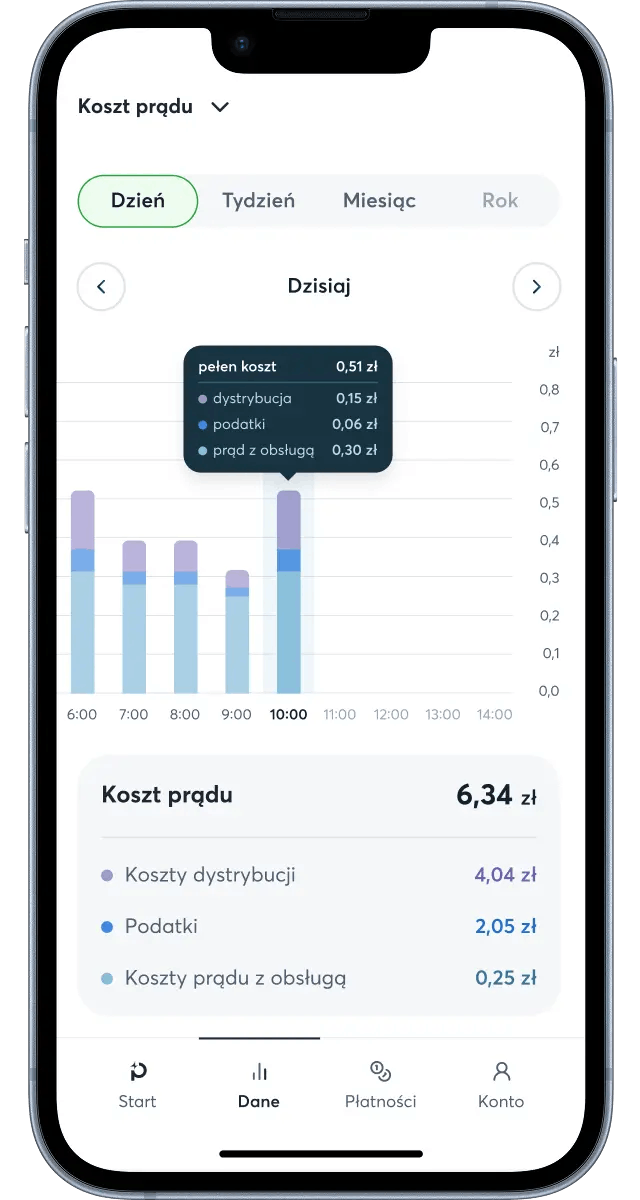Open the Dane tab
640x1200 pixels.
pyautogui.click(x=259, y=1085)
